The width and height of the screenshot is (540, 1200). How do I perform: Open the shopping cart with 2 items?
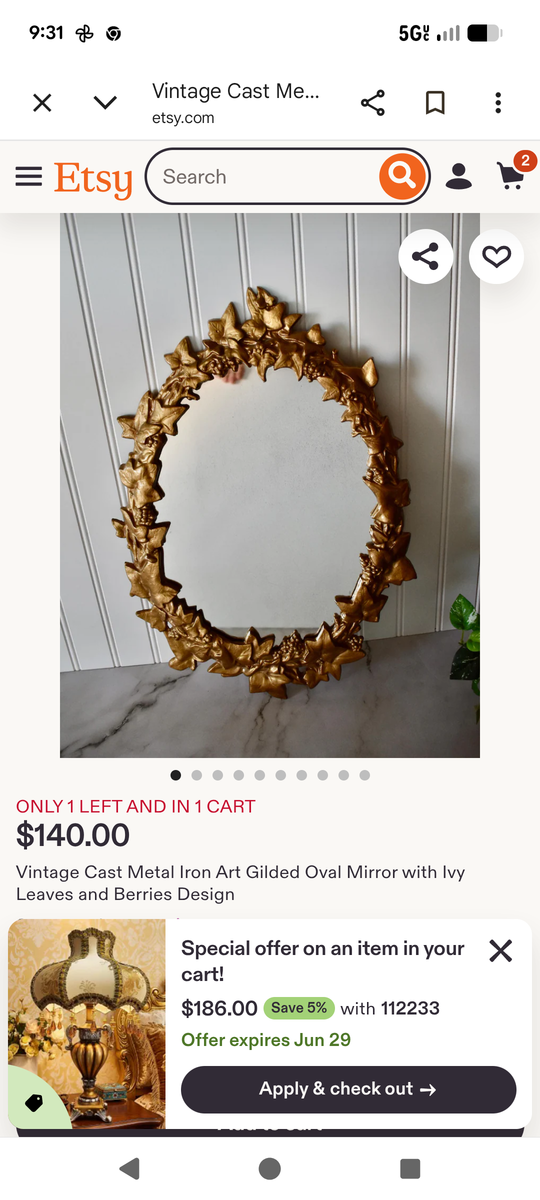[x=514, y=173]
